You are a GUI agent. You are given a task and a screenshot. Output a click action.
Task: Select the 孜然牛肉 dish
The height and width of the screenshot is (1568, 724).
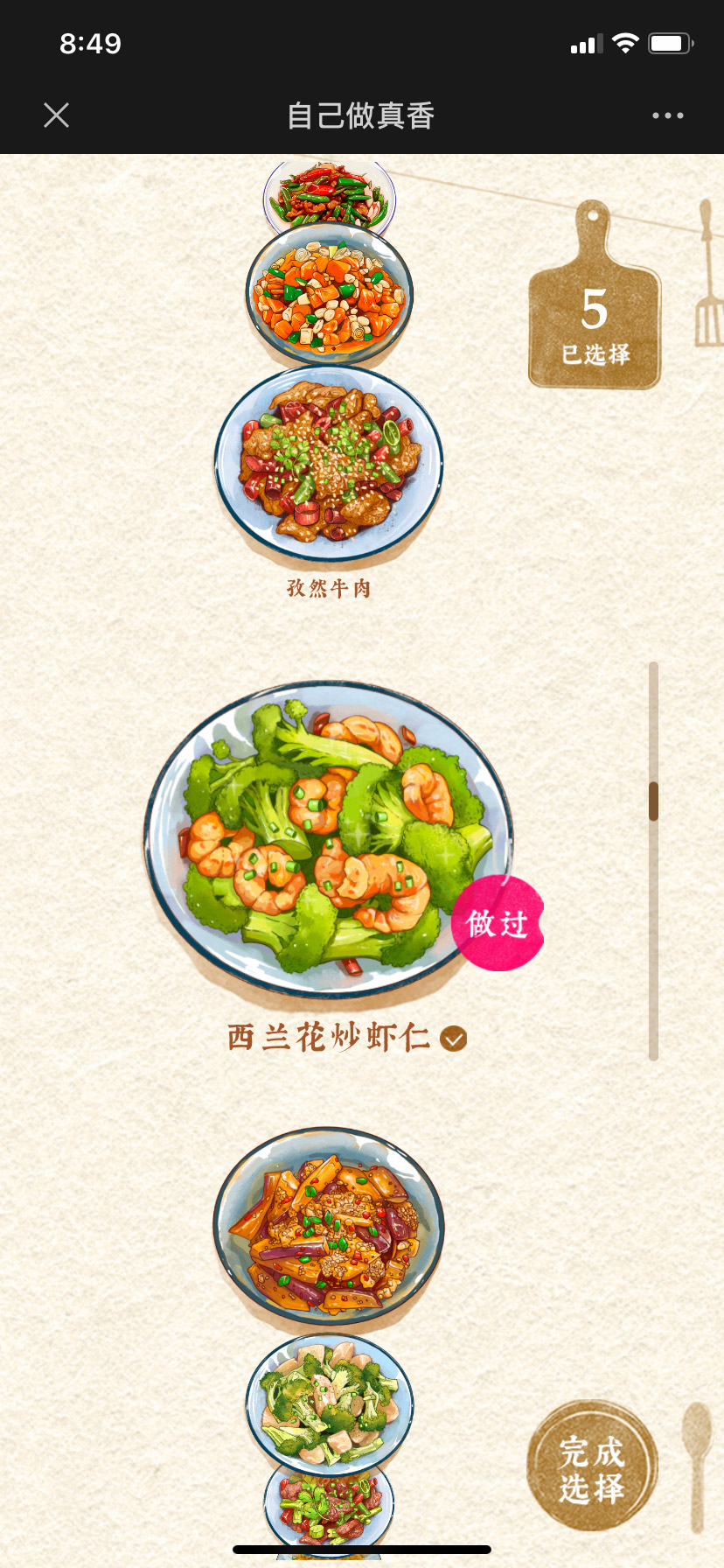(329, 464)
